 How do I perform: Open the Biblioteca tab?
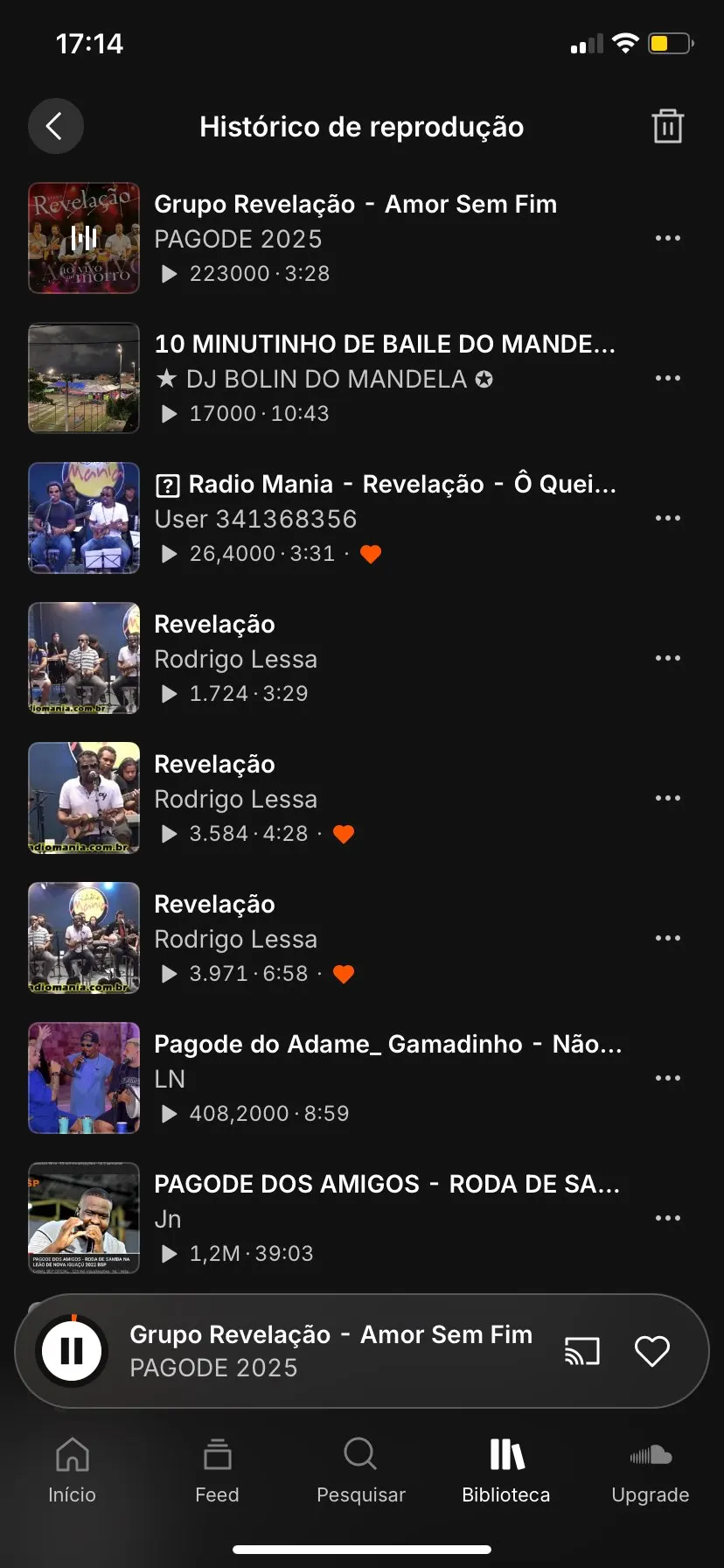coord(506,1470)
